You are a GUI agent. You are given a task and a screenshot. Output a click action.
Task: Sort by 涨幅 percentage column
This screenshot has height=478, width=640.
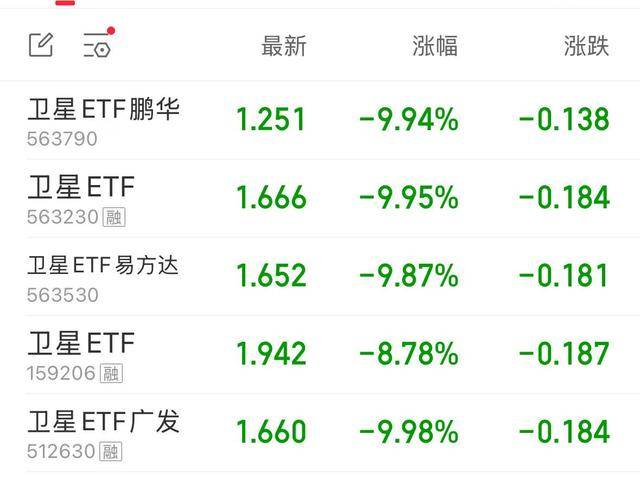435,46
